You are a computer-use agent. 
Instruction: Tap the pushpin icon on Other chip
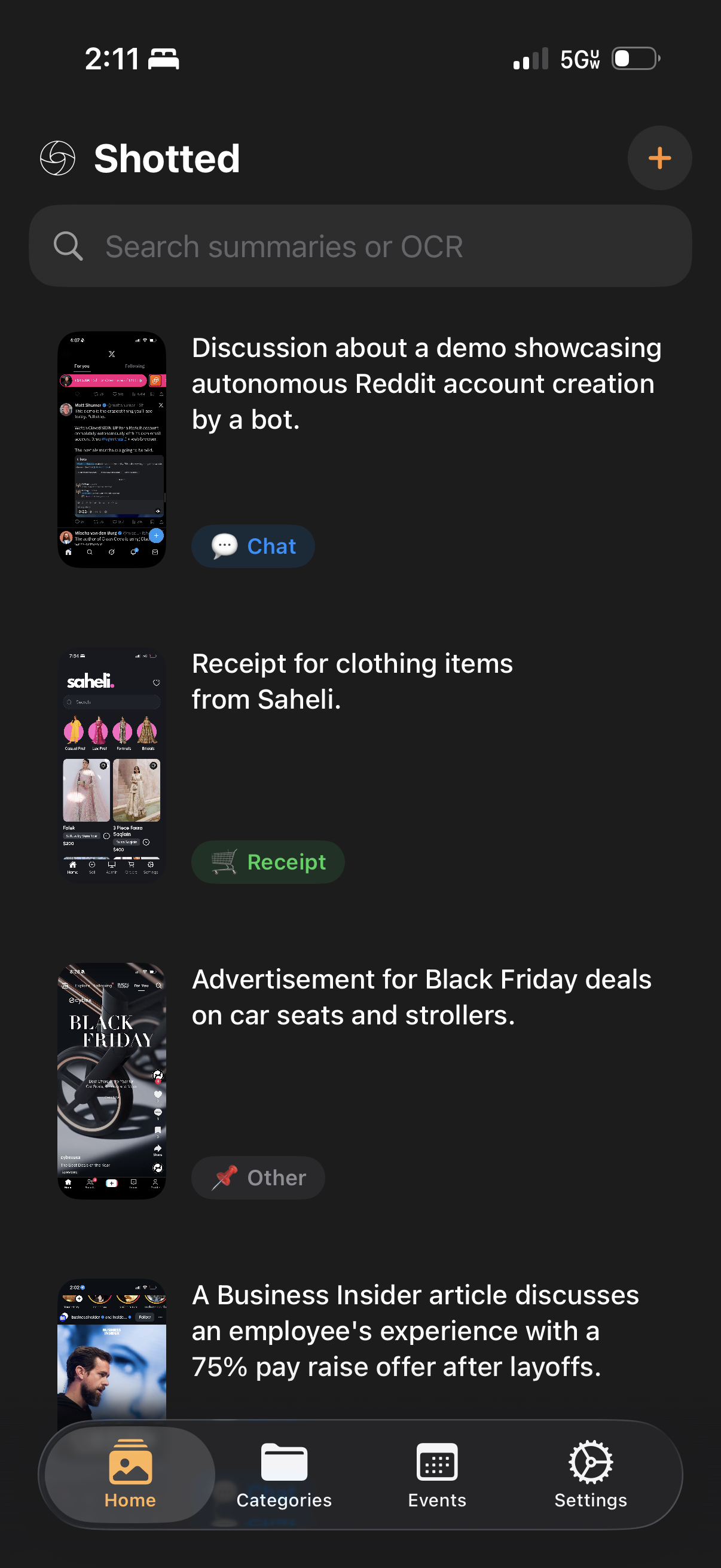click(x=226, y=1177)
